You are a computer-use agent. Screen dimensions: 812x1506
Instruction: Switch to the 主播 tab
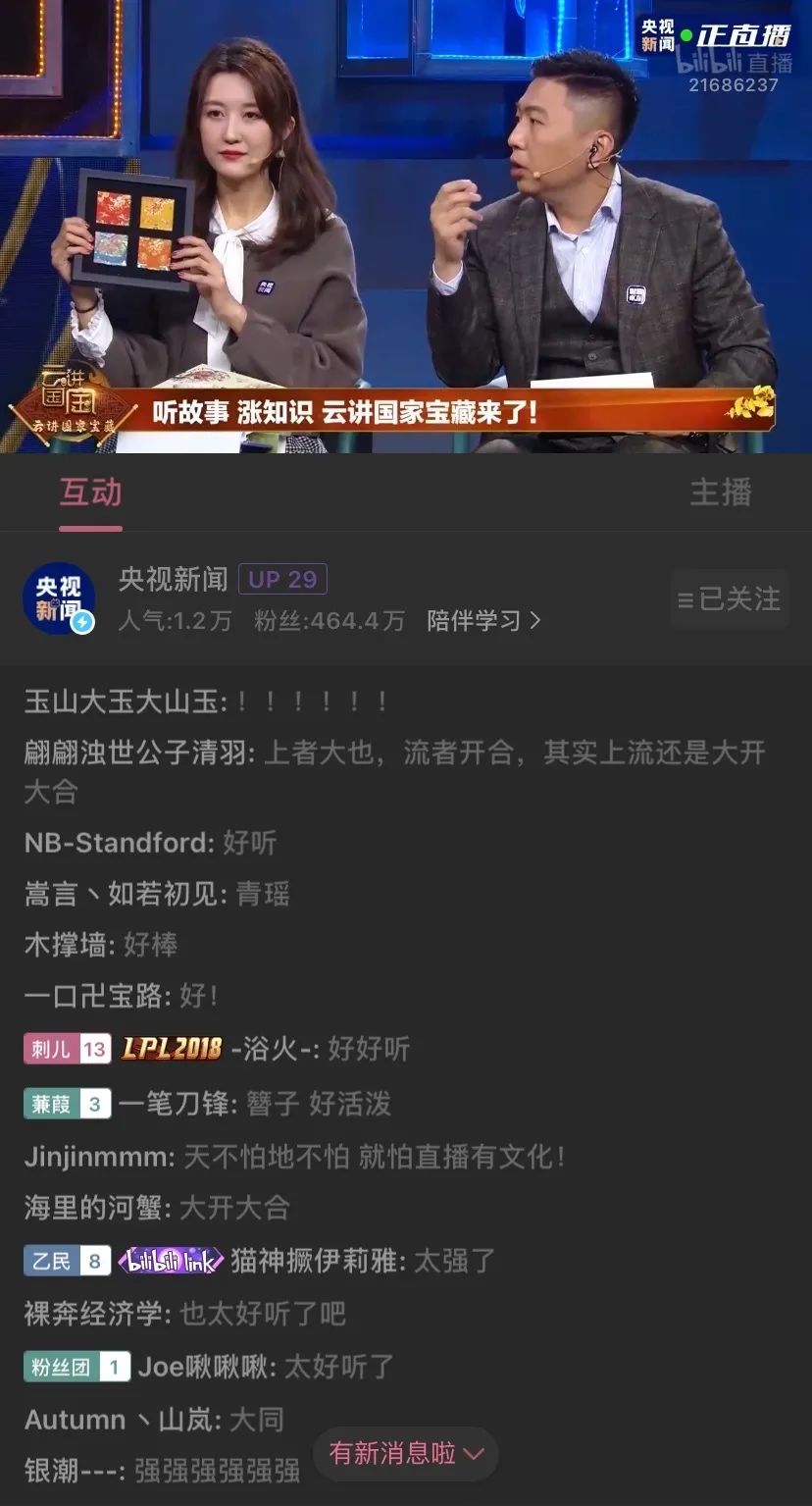click(720, 493)
